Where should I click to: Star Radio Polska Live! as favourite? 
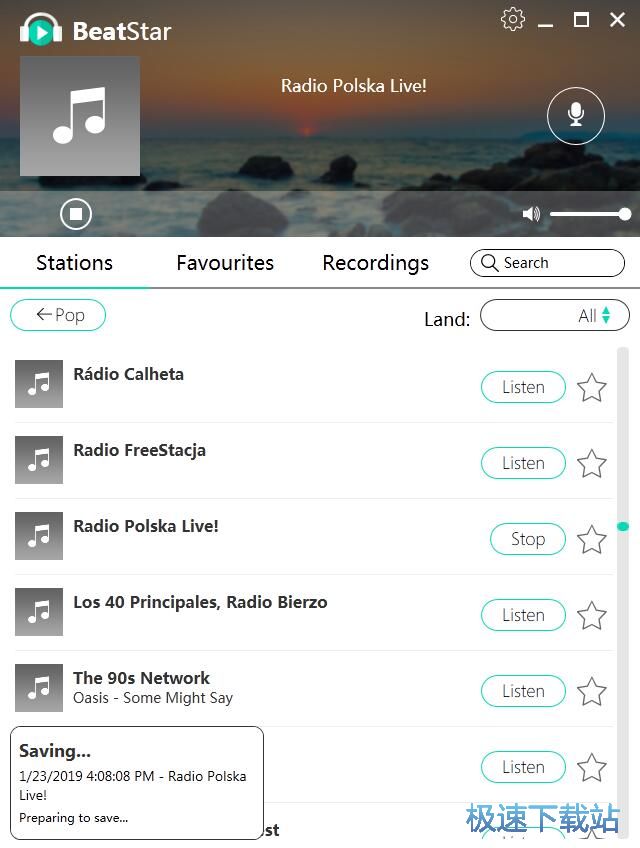[592, 539]
